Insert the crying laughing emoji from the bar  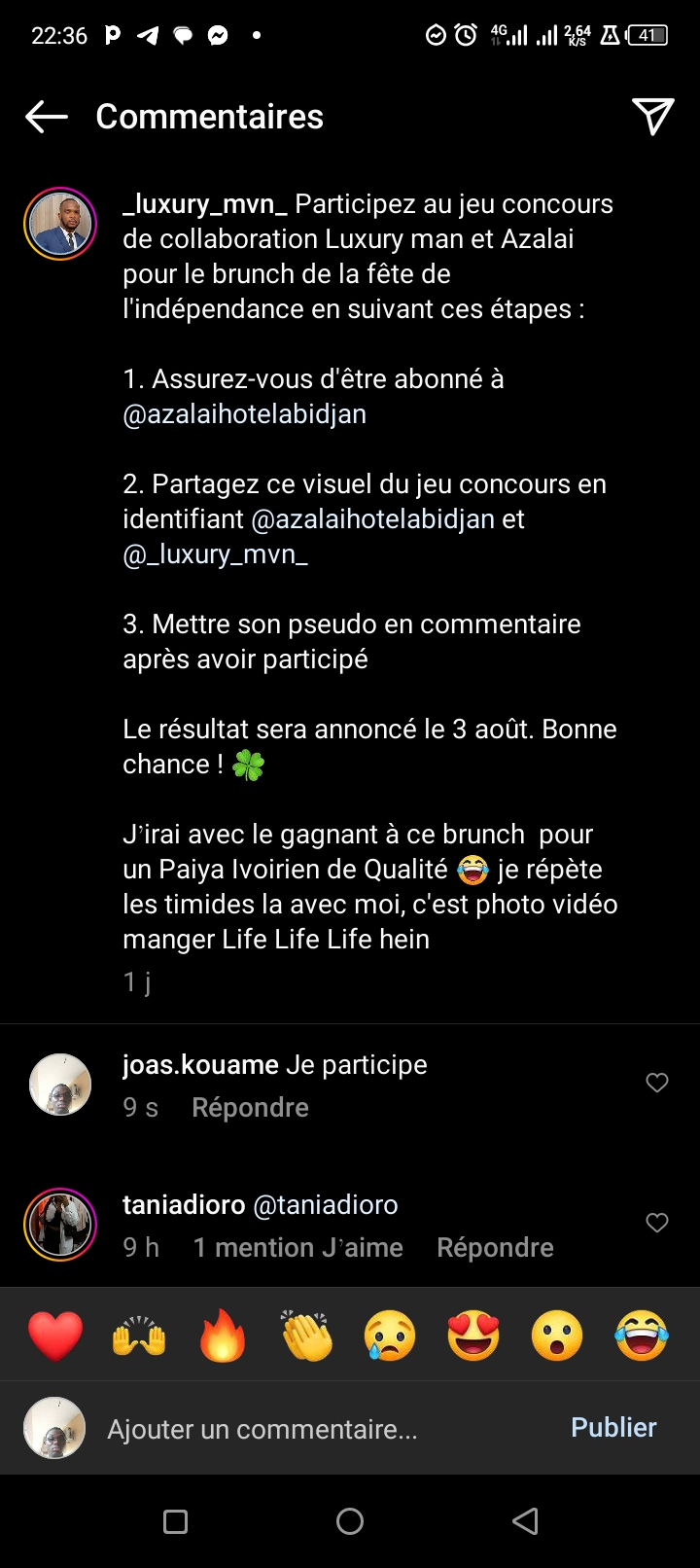[x=642, y=1335]
